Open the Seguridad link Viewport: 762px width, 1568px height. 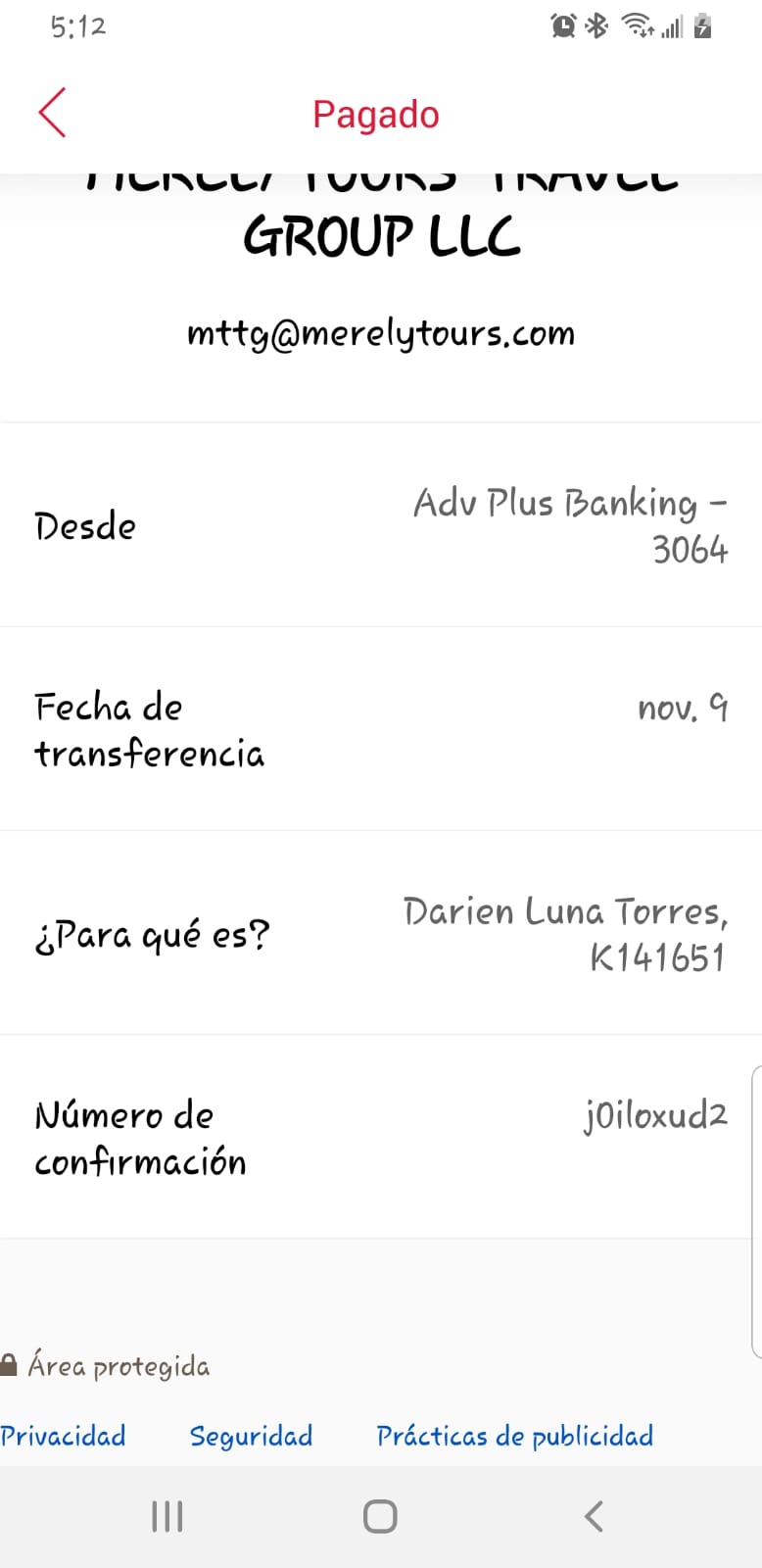coord(251,1436)
